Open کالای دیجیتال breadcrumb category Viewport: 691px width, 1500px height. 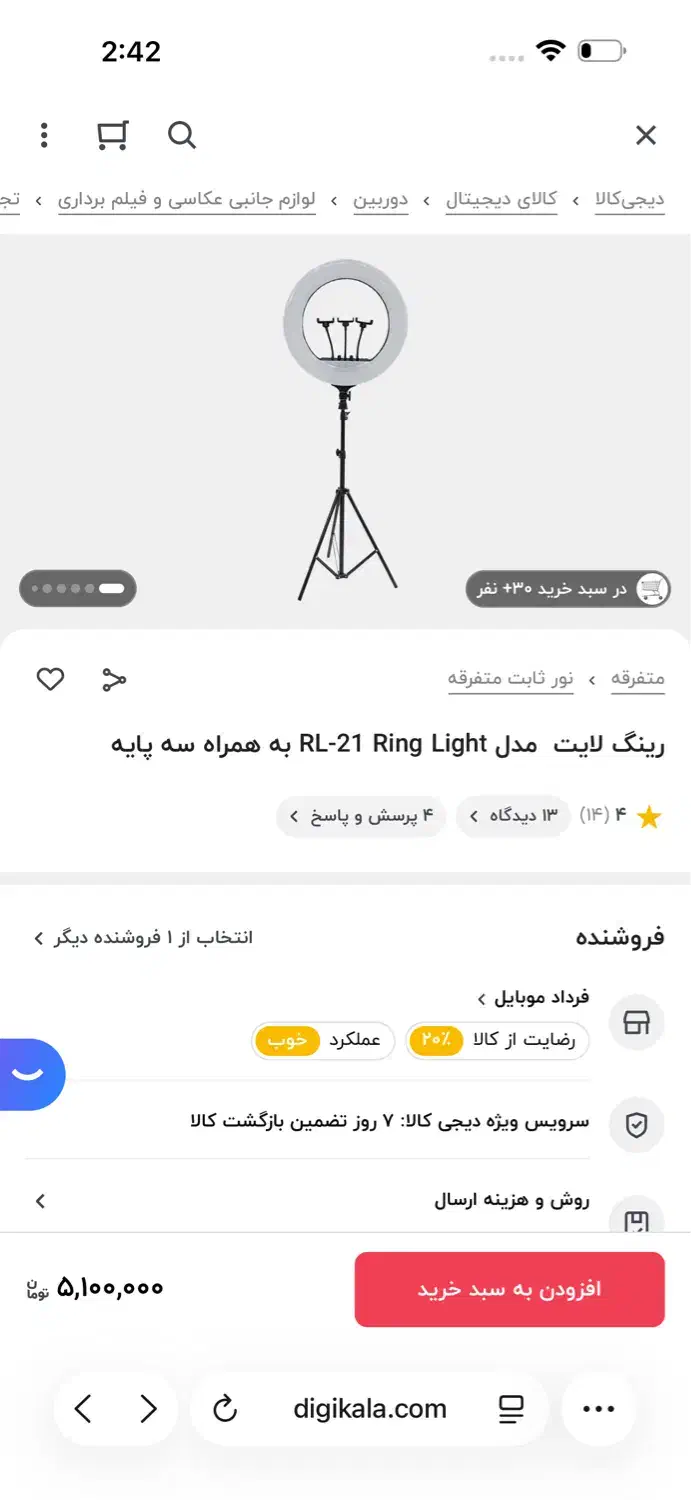(x=501, y=199)
